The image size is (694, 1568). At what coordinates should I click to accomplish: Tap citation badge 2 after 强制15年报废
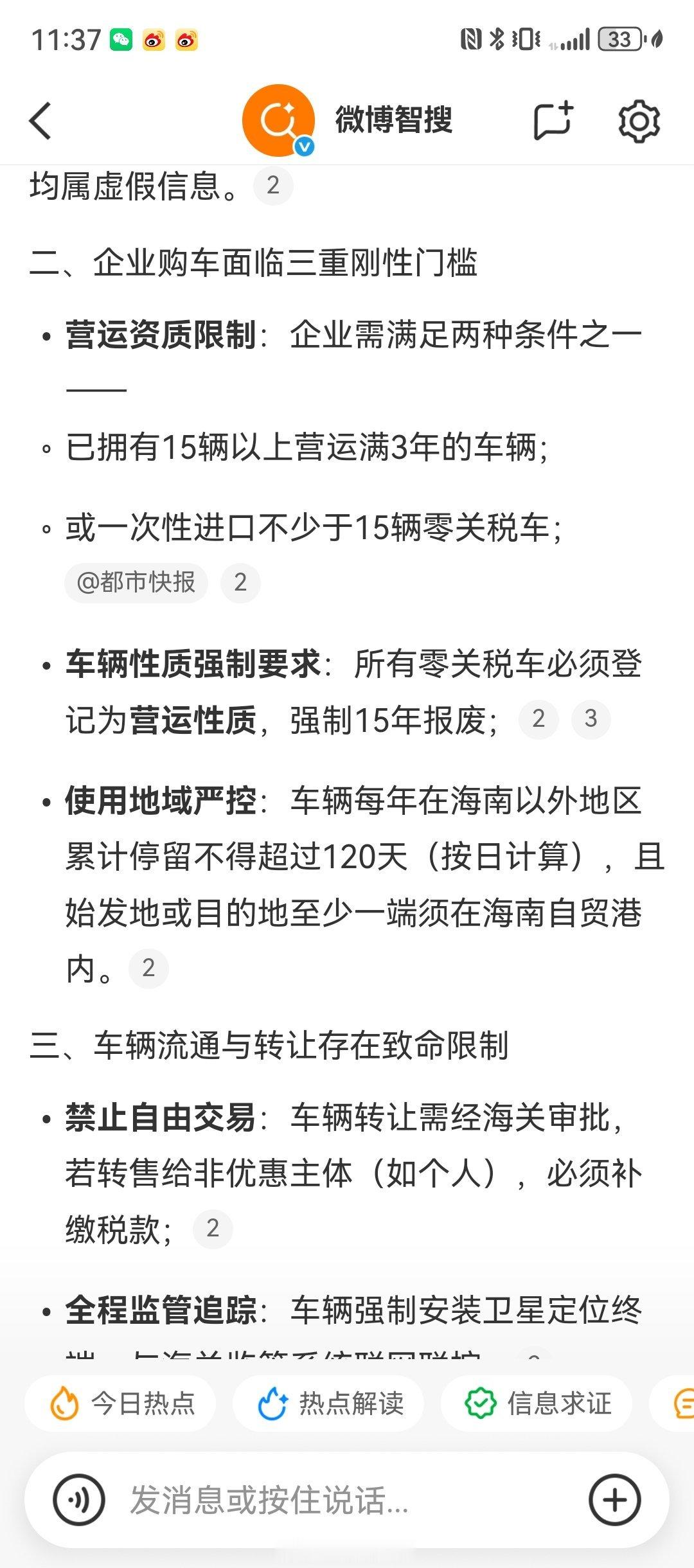pos(538,720)
